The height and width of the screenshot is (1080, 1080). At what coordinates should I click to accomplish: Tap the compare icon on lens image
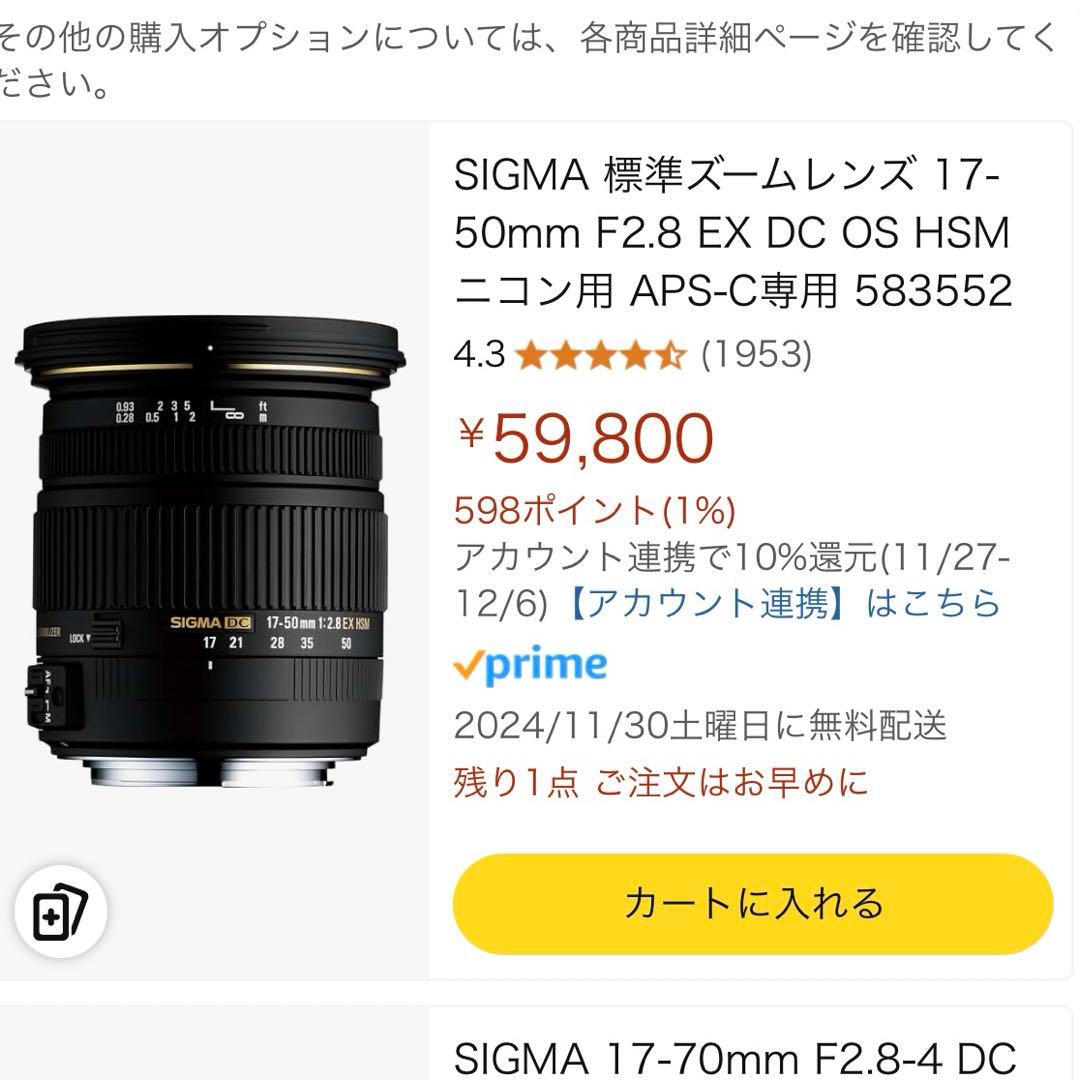coord(61,912)
